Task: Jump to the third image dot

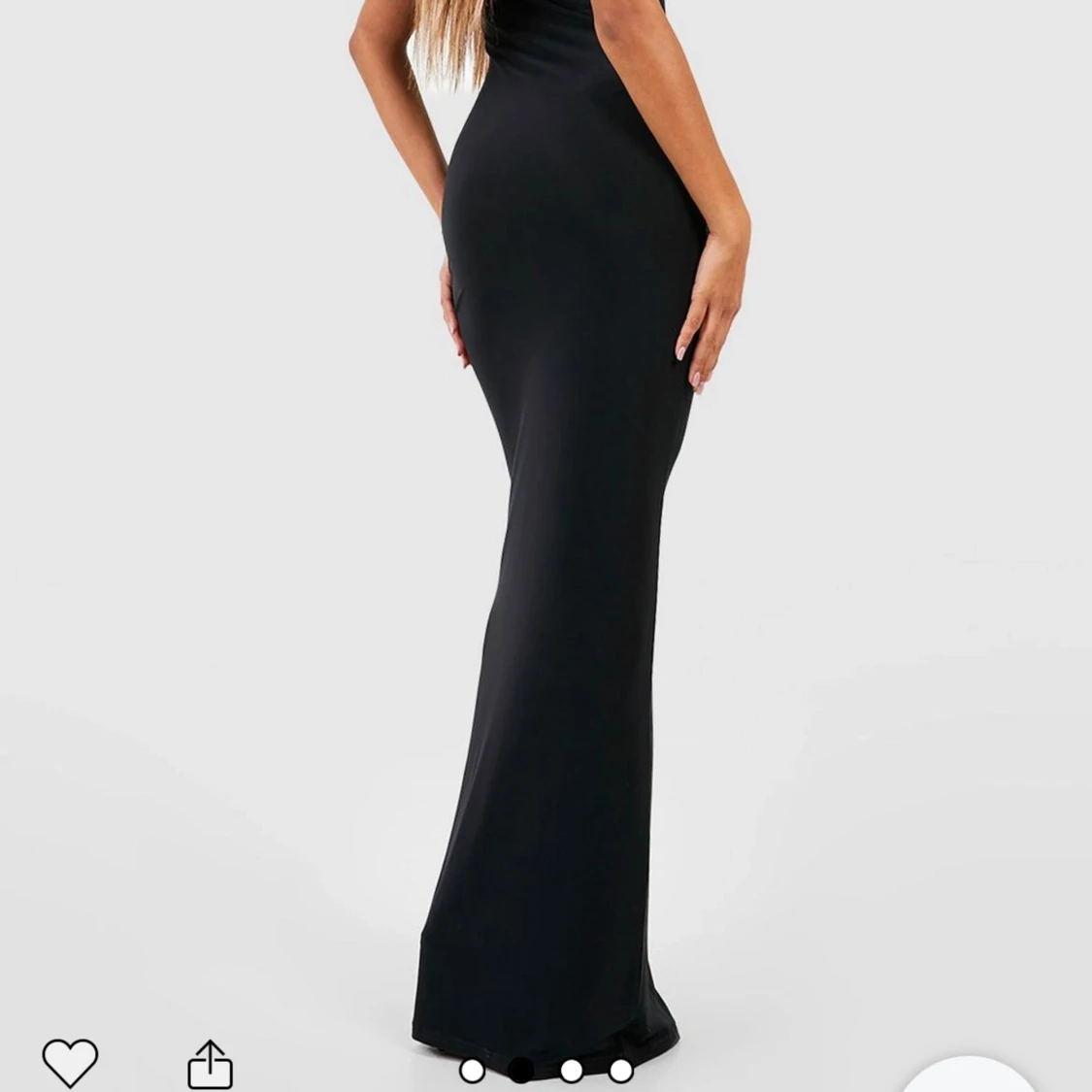Action: click(x=572, y=1071)
